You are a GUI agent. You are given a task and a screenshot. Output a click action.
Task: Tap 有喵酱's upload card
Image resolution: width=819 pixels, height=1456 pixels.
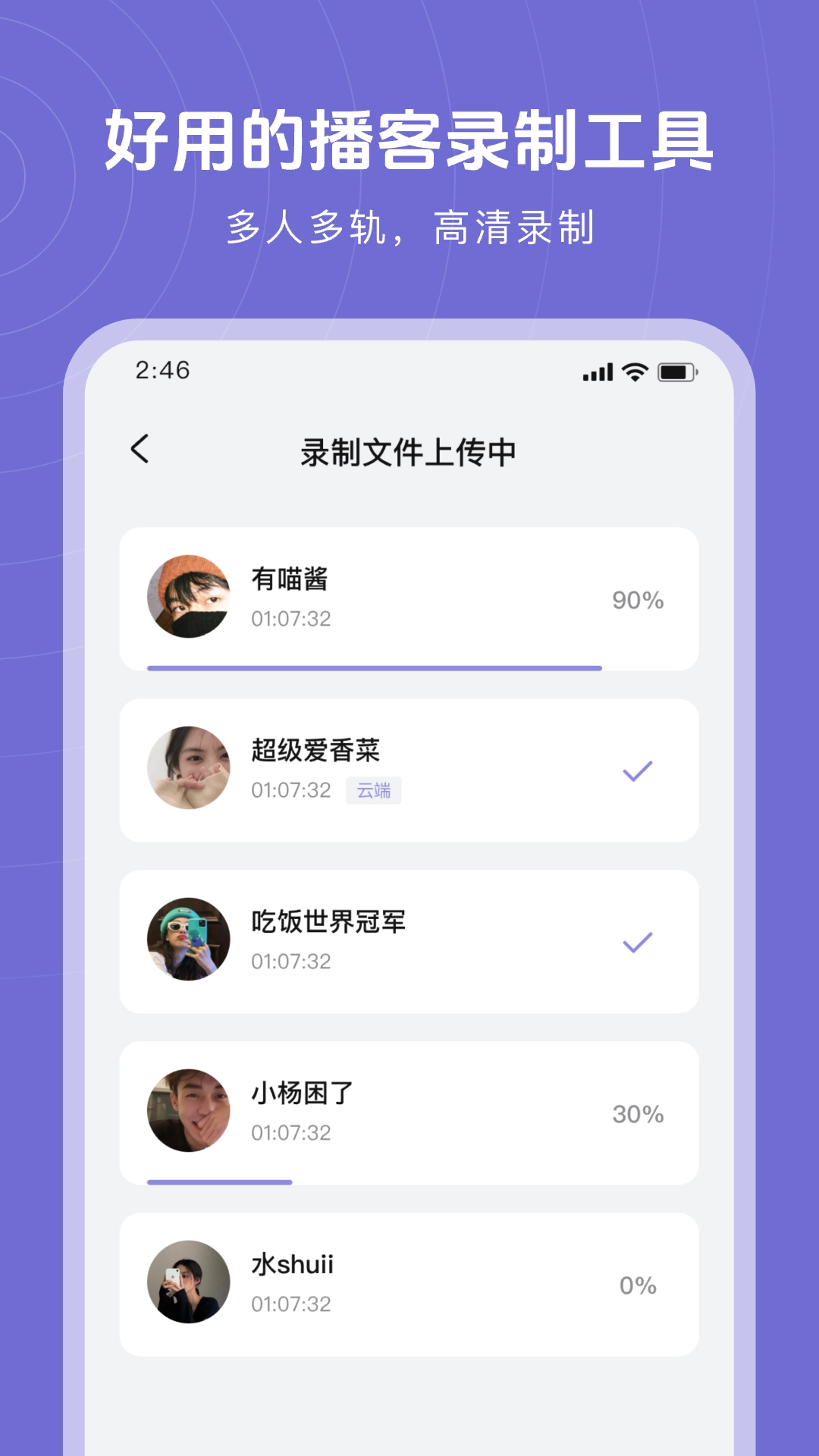[409, 599]
